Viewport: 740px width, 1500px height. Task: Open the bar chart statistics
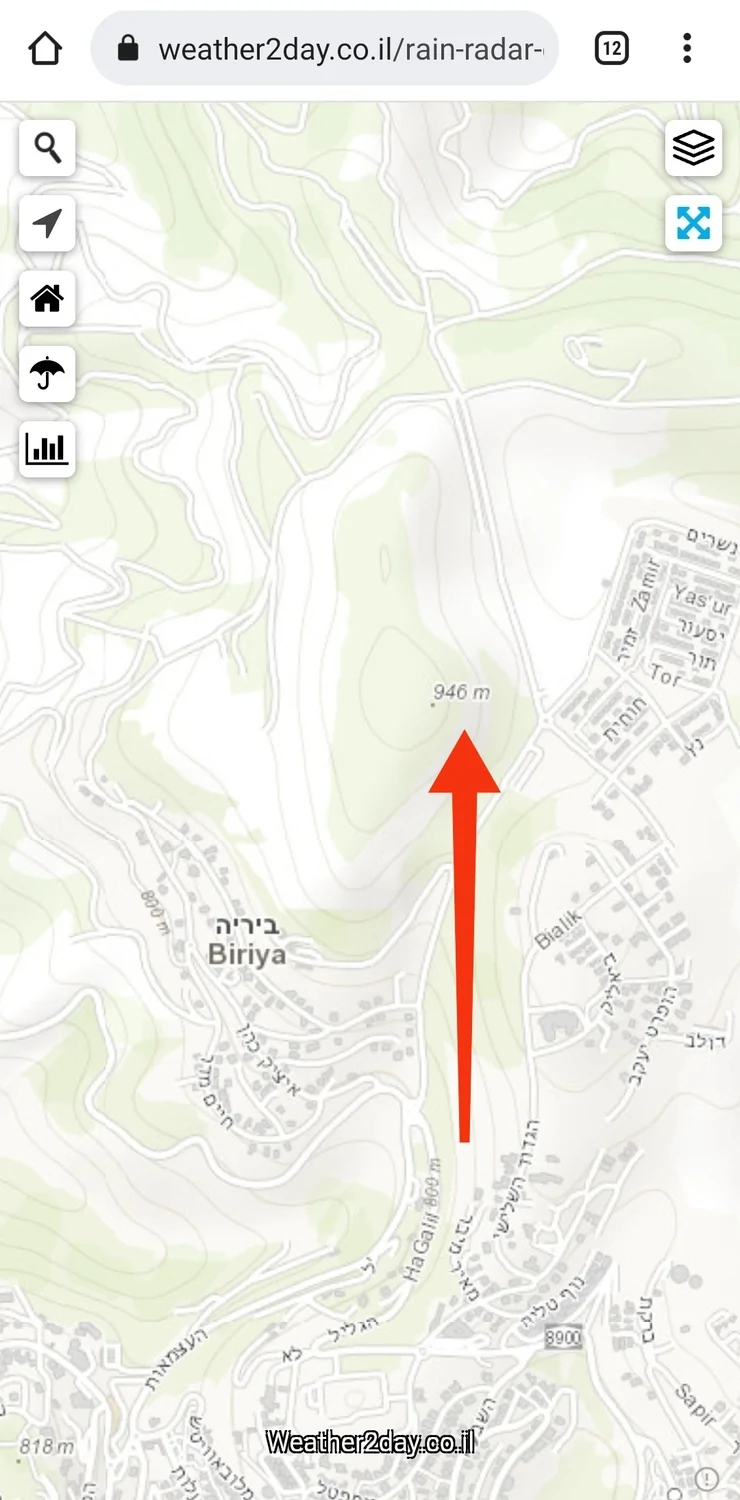47,449
